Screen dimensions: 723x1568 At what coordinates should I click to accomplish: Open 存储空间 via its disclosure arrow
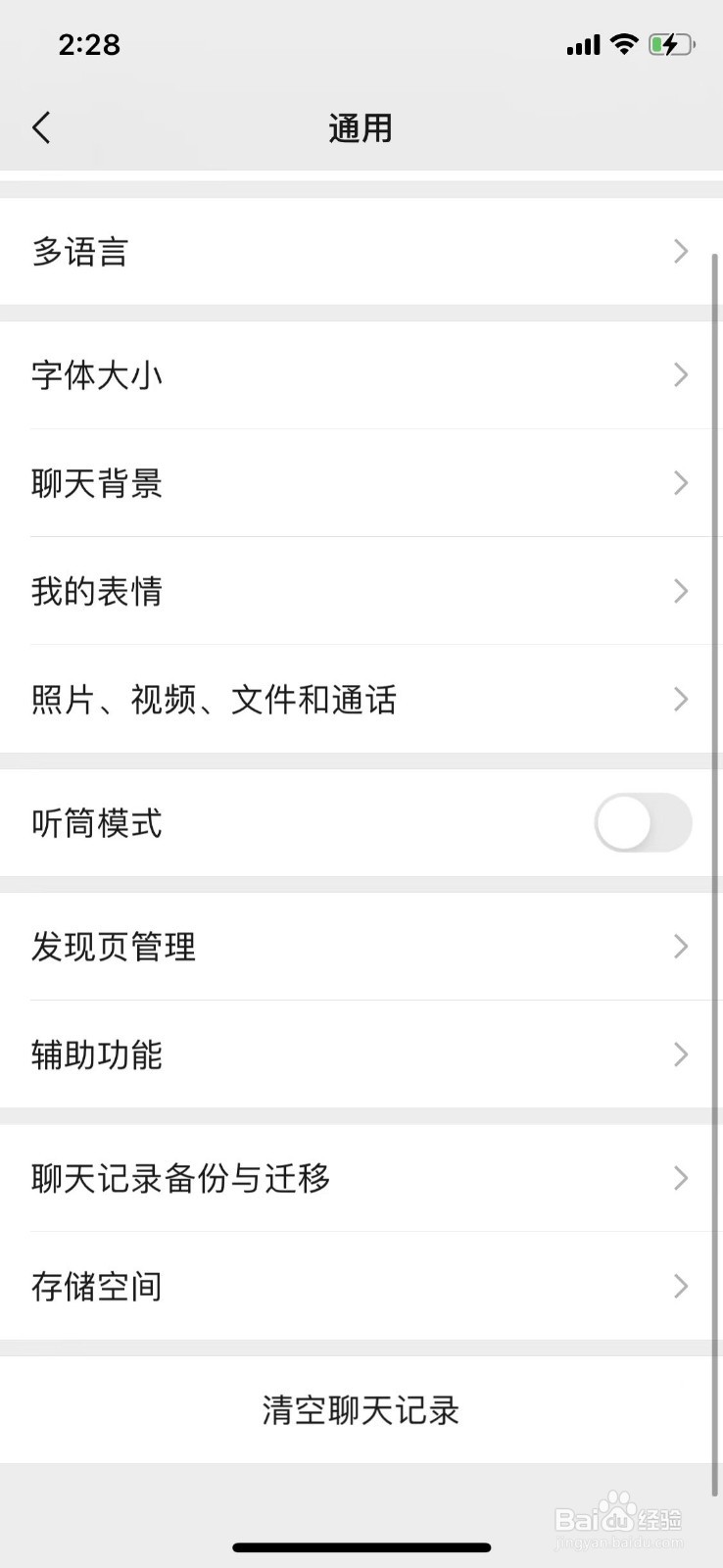click(681, 1286)
